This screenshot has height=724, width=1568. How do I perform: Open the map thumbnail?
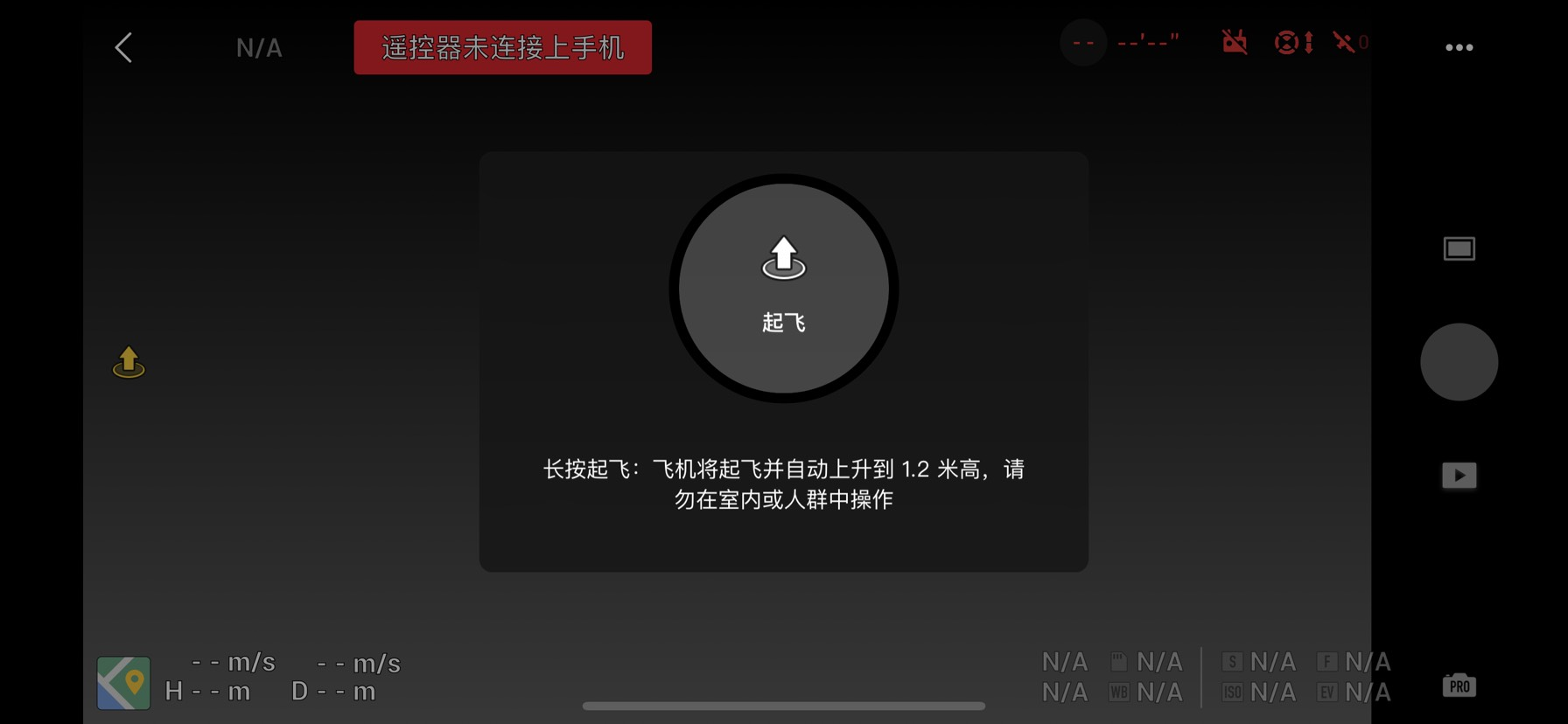[x=123, y=683]
